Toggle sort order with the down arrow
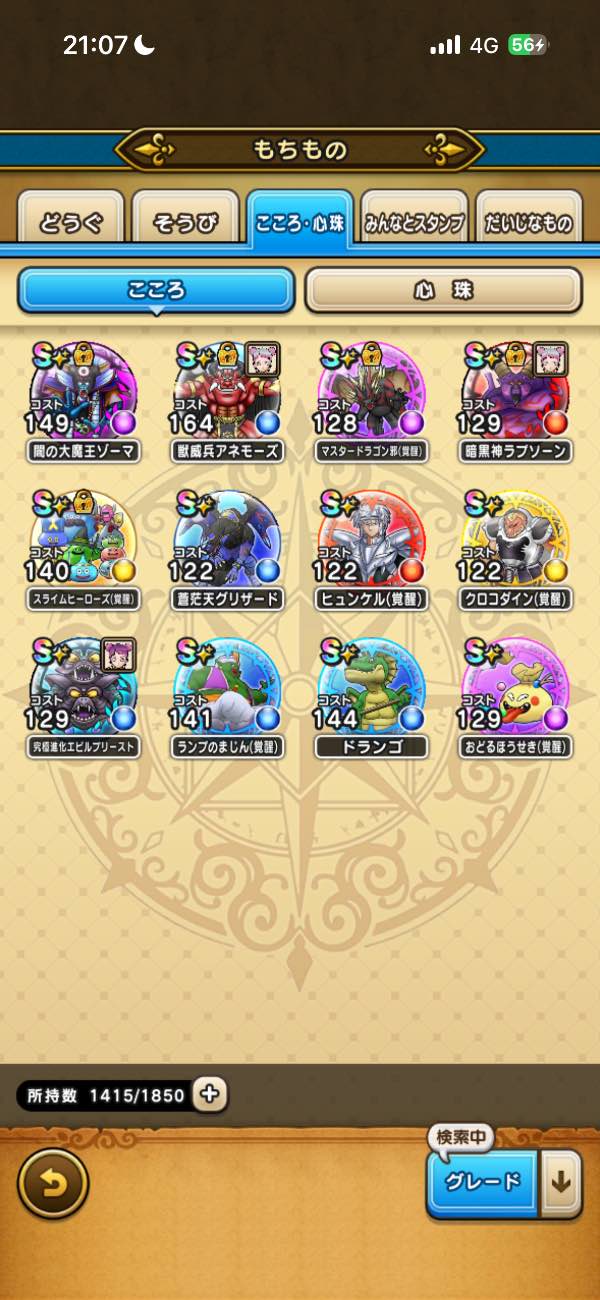The image size is (600, 1300). pos(561,1182)
